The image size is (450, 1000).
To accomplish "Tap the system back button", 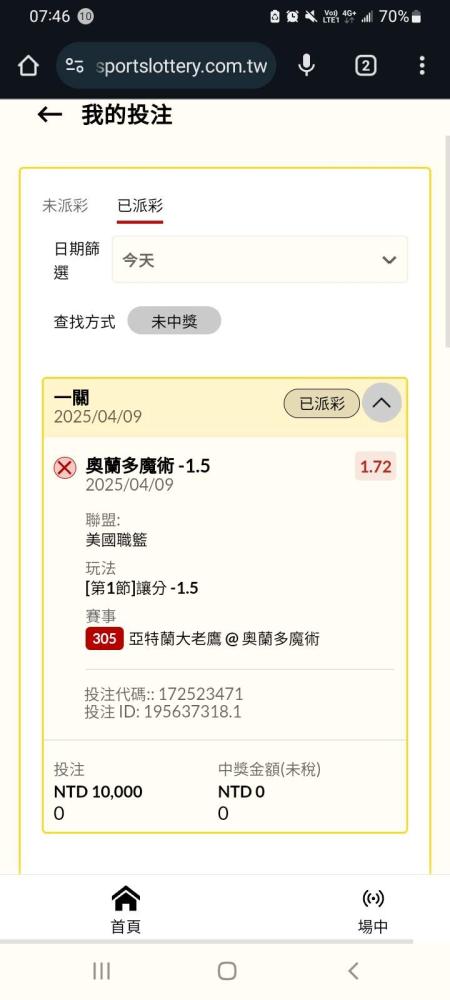I will click(352, 971).
